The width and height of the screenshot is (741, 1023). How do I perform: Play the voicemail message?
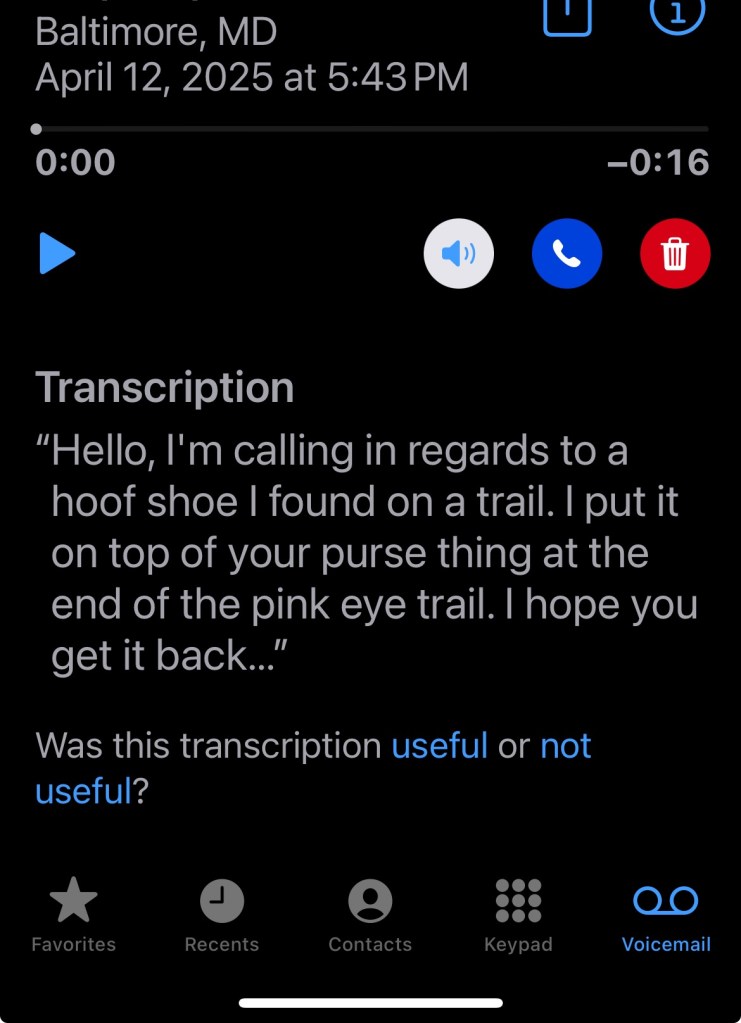click(x=57, y=254)
